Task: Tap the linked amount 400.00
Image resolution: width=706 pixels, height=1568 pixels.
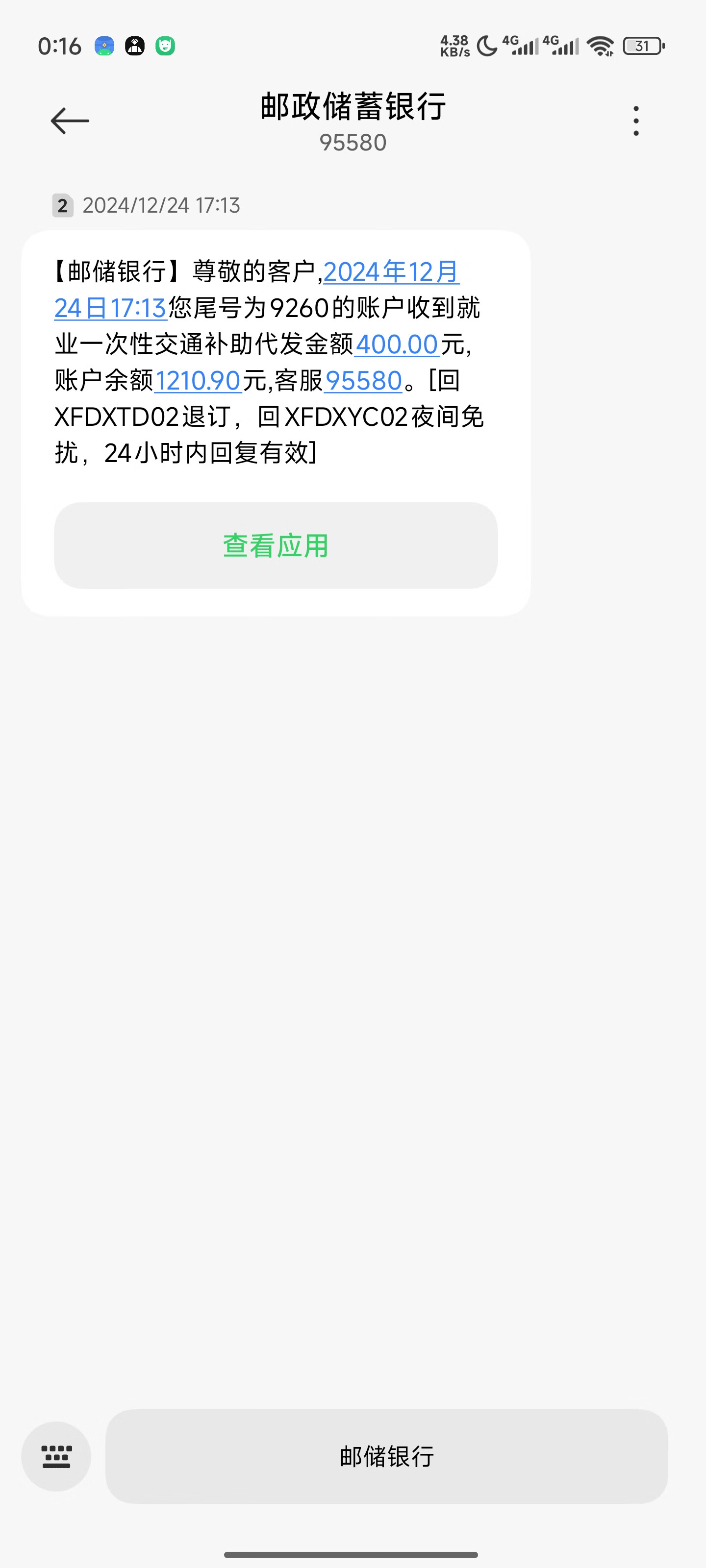Action: click(397, 344)
